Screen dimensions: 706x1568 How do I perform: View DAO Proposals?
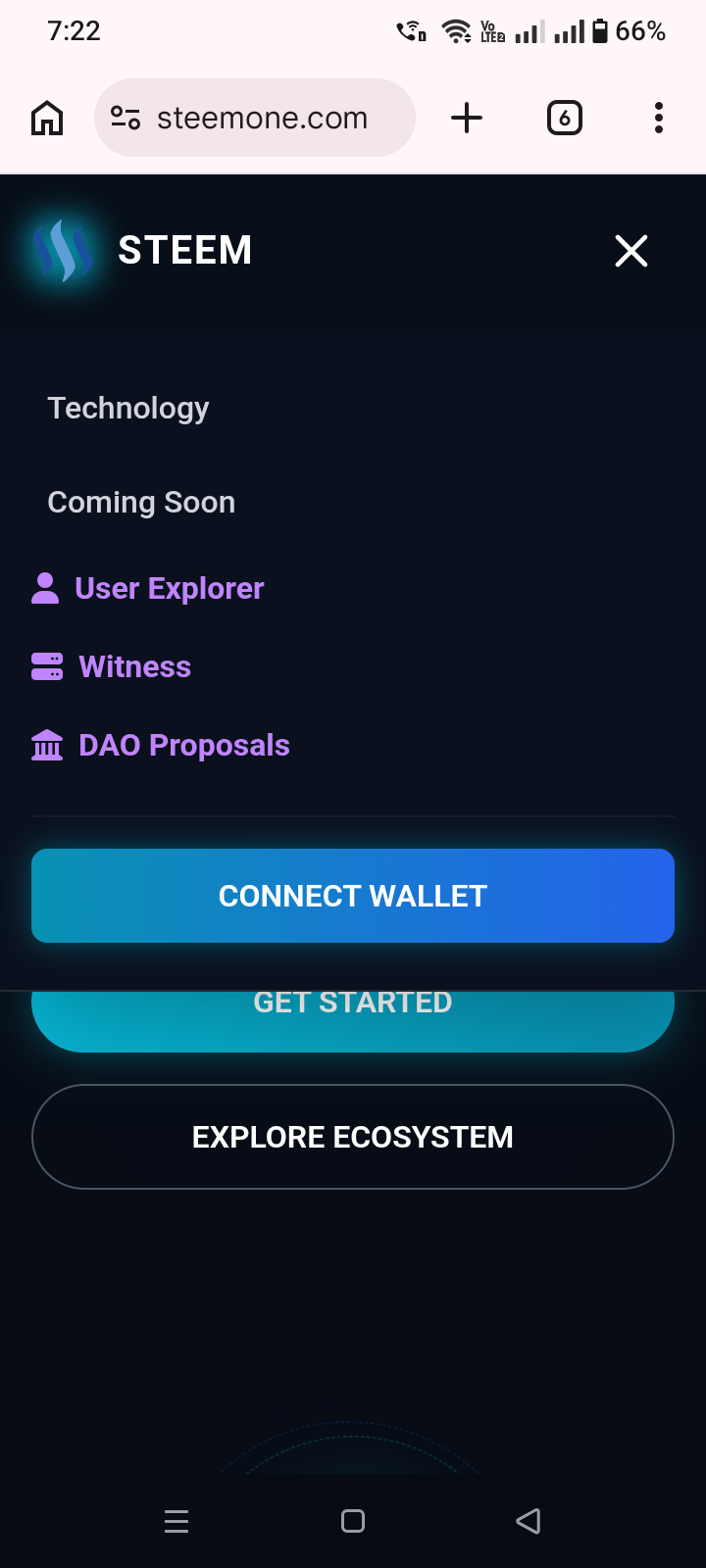[183, 745]
